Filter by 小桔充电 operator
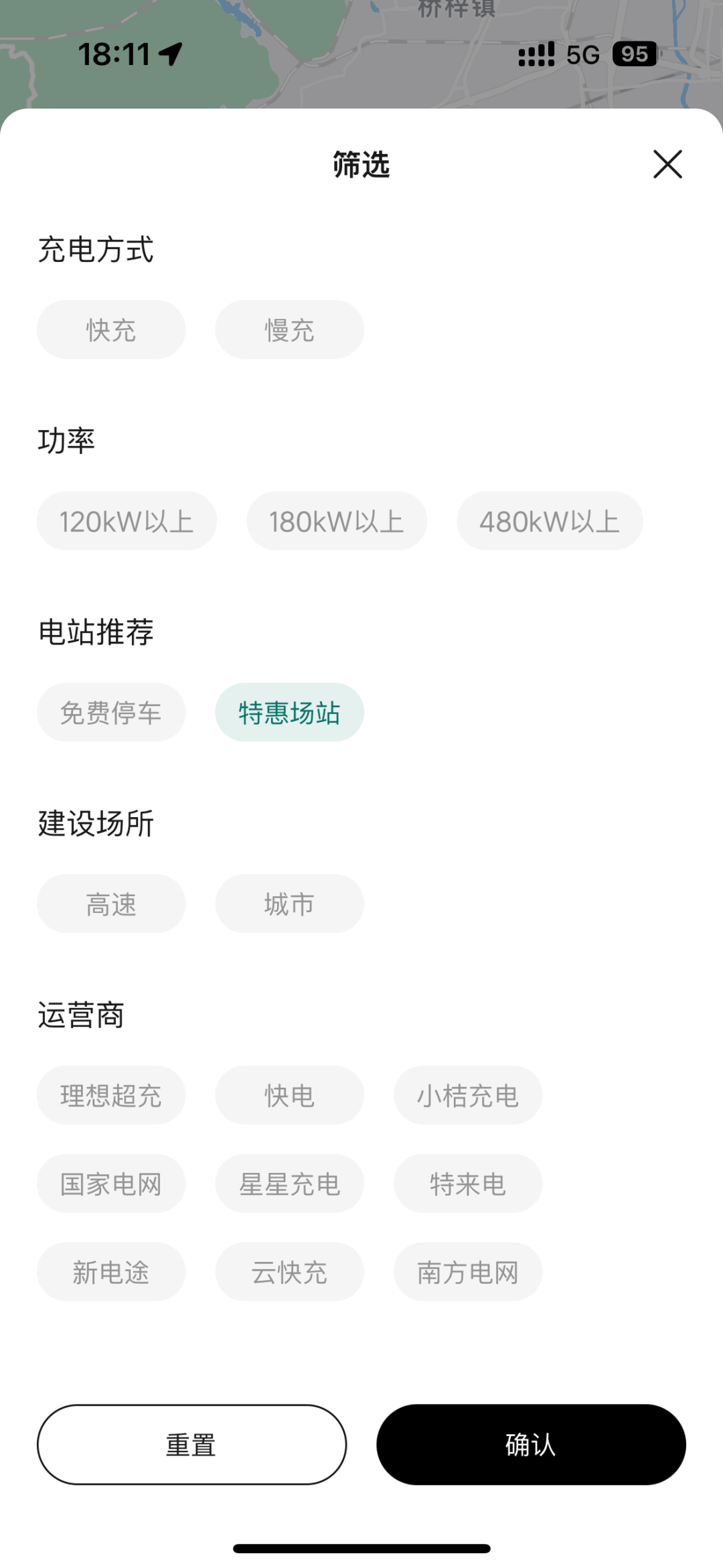 (x=468, y=1095)
